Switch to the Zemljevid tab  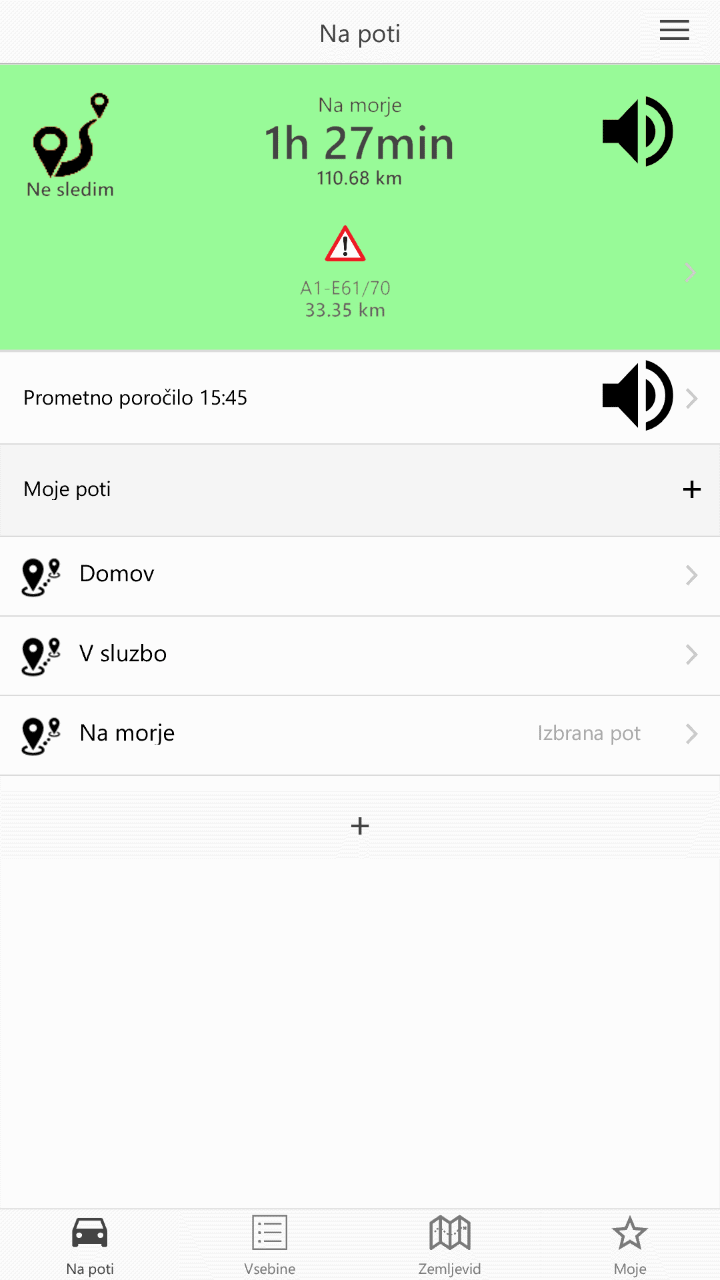pos(450,1245)
